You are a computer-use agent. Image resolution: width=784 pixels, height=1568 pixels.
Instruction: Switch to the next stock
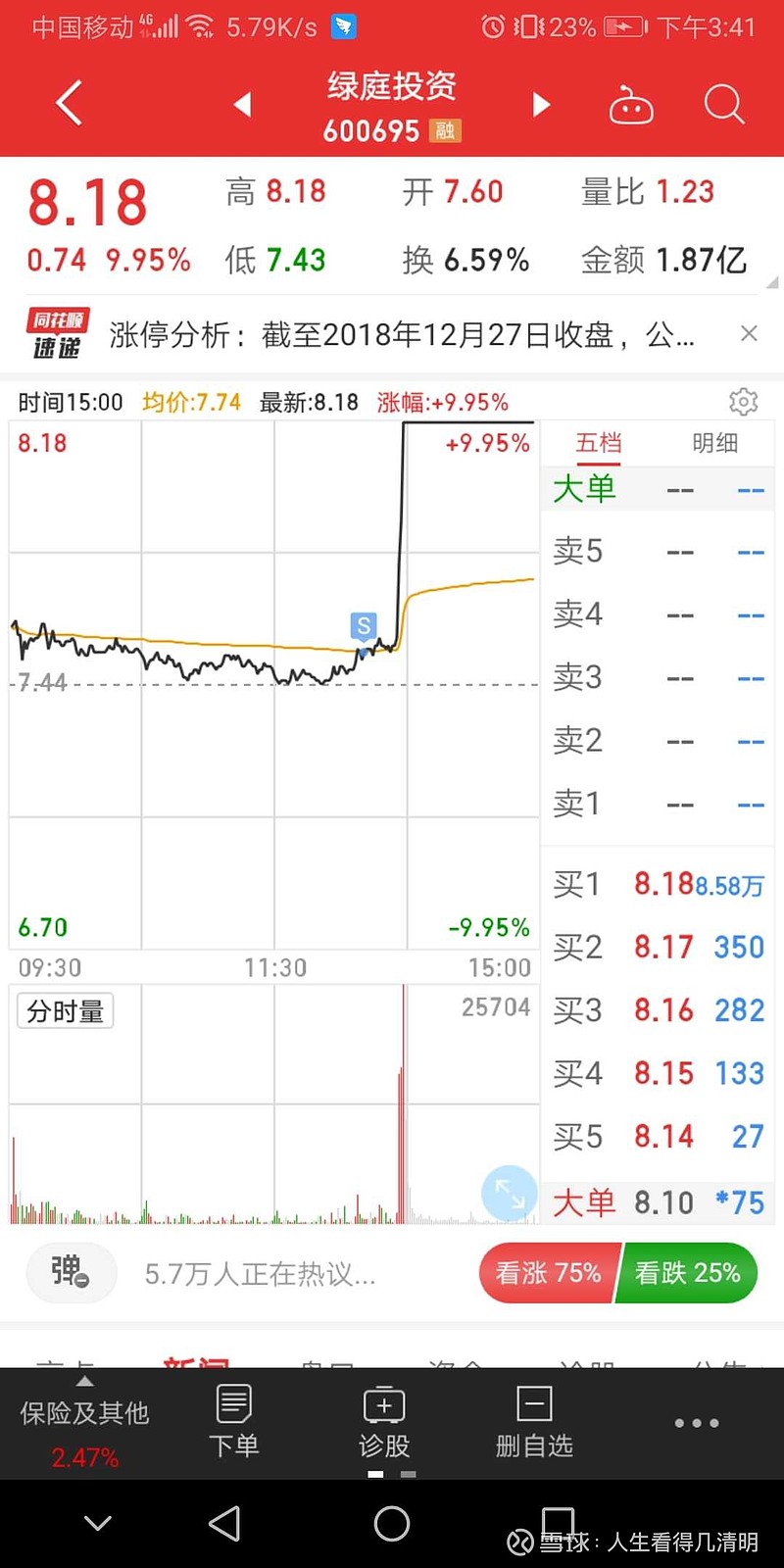pyautogui.click(x=541, y=104)
